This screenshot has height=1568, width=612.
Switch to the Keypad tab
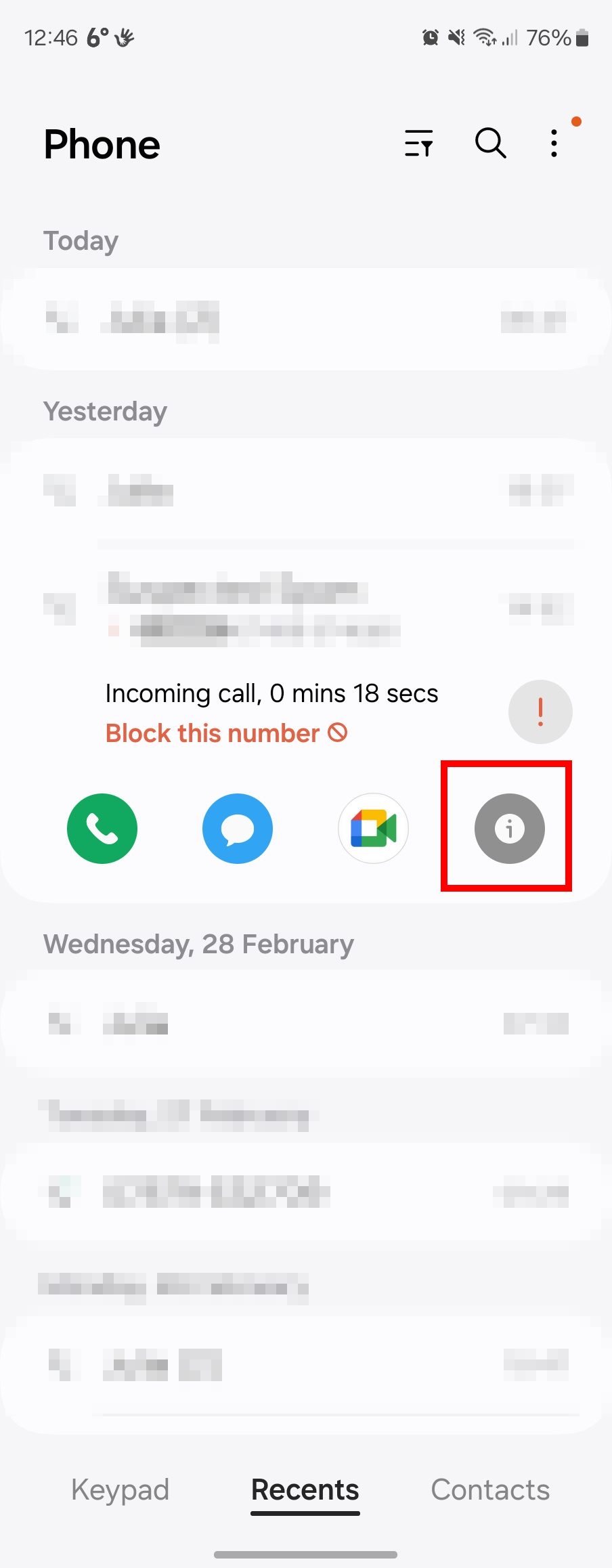[121, 1489]
